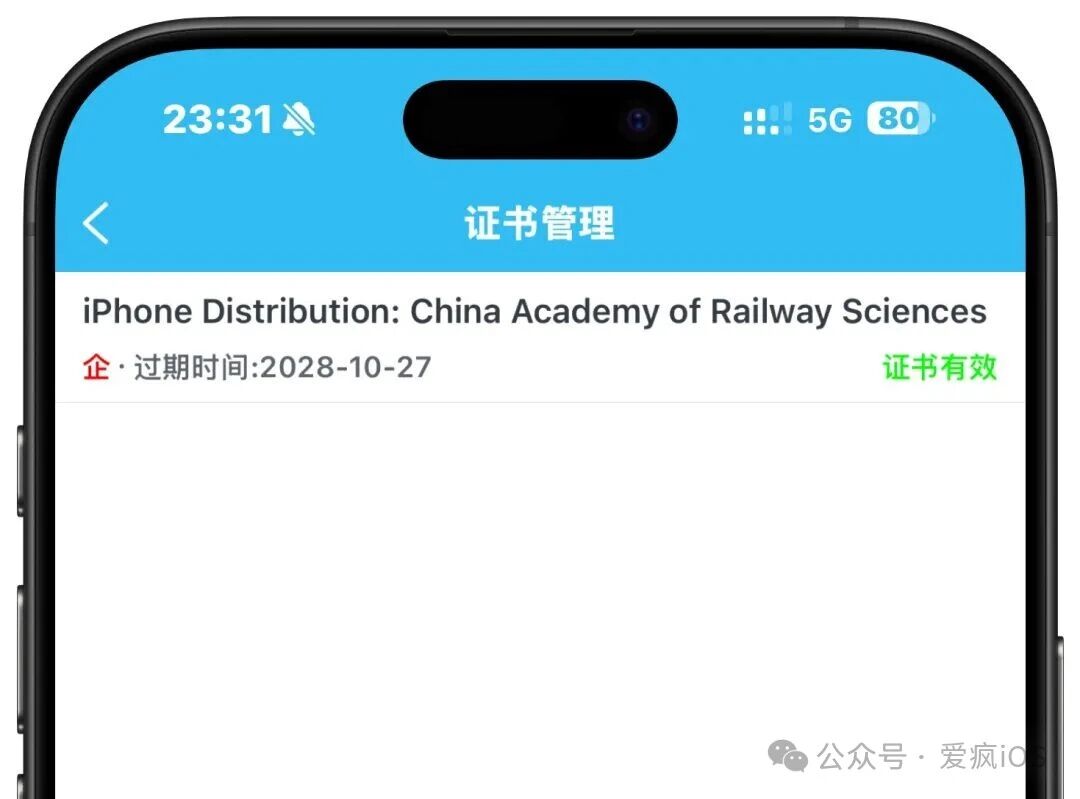Go back from the 证书管理 page
The width and height of the screenshot is (1080, 799).
(x=96, y=223)
